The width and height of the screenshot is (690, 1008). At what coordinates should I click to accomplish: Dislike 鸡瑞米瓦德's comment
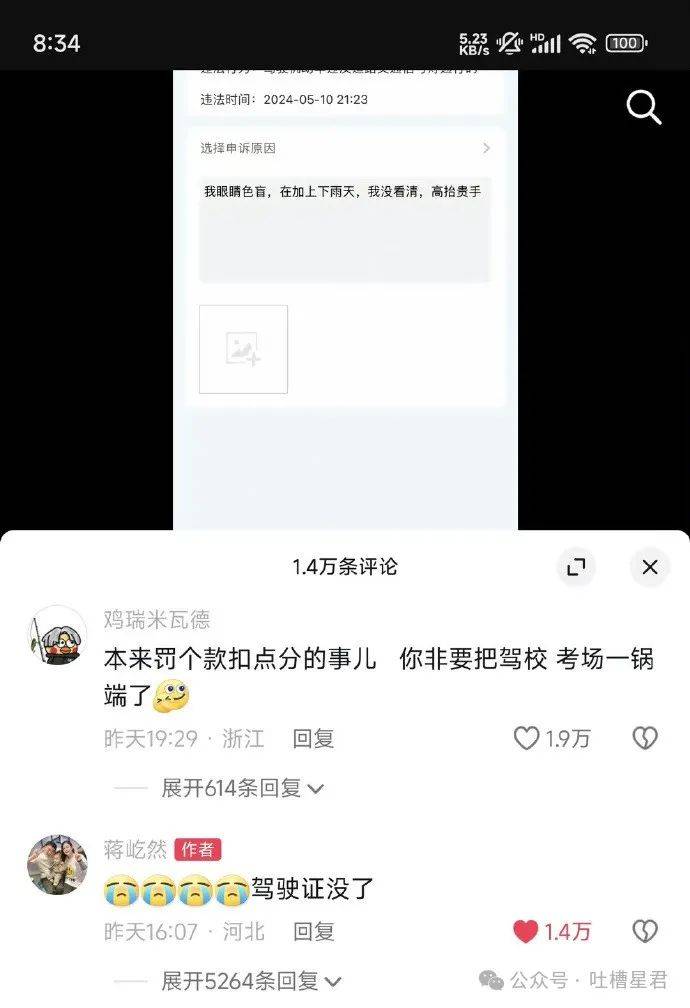[x=644, y=739]
